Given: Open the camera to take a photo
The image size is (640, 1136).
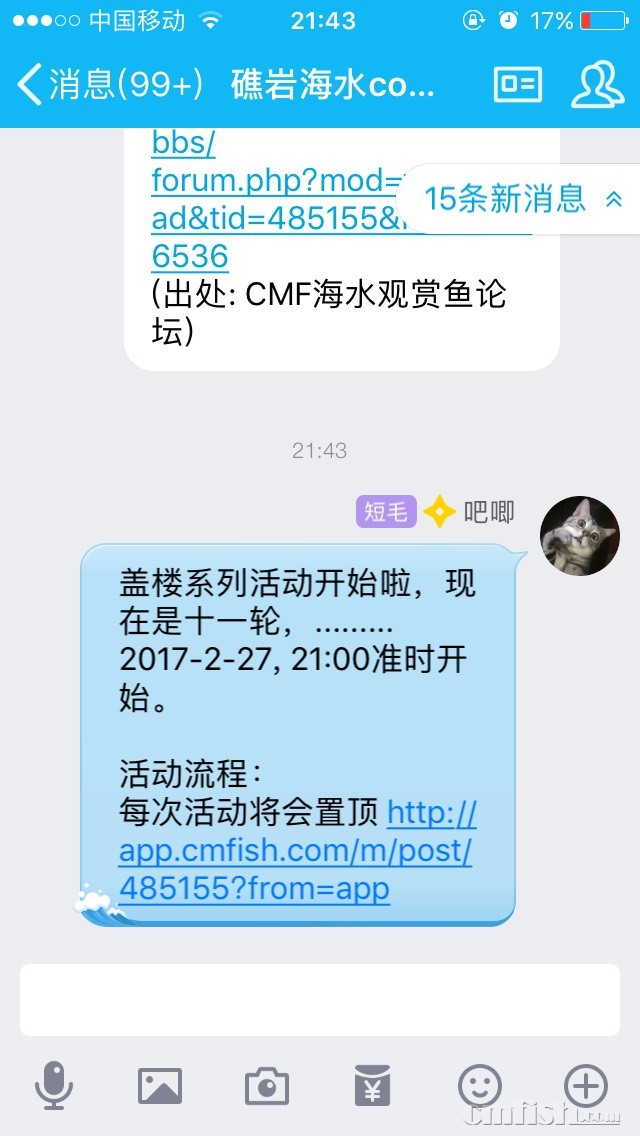Looking at the screenshot, I should pos(267,1086).
